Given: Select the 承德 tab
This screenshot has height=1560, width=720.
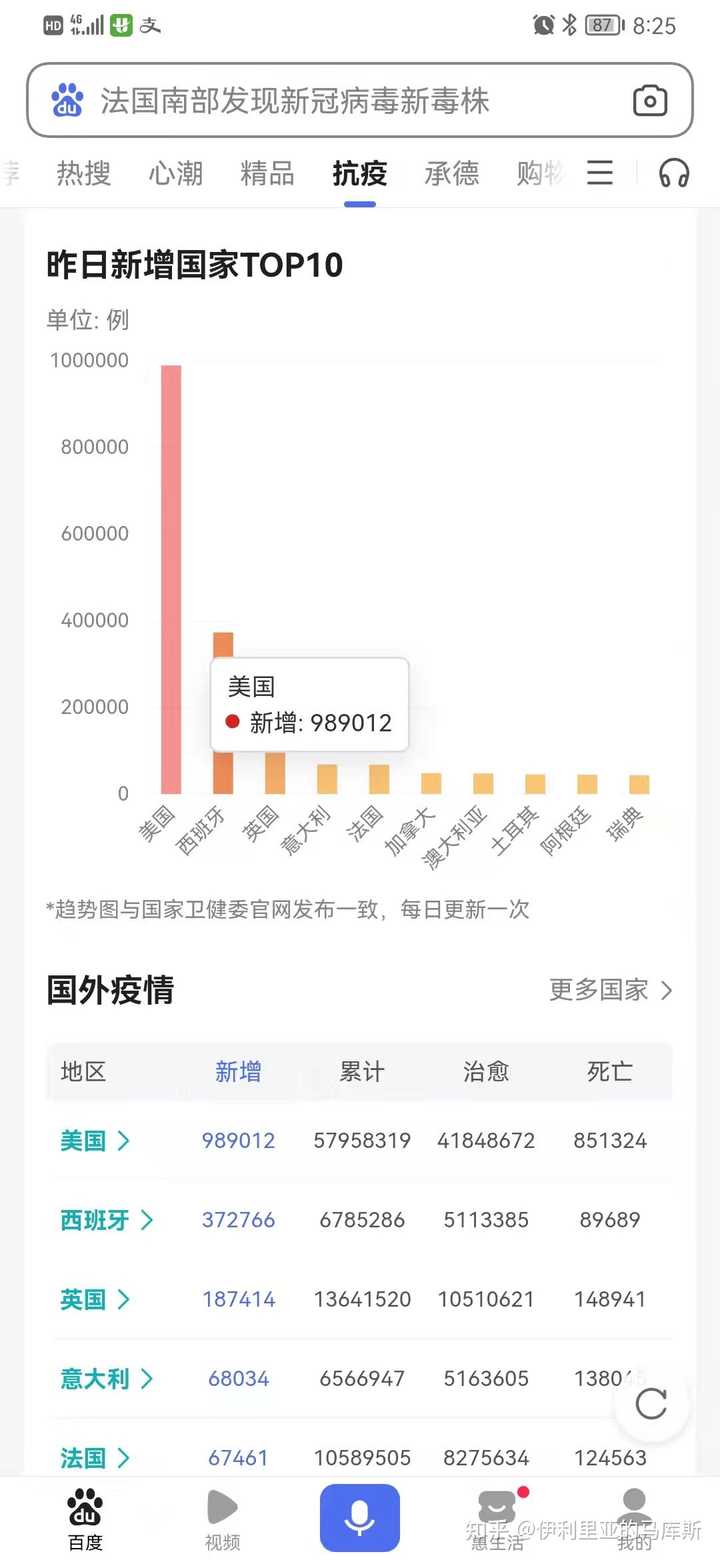Looking at the screenshot, I should [x=452, y=174].
